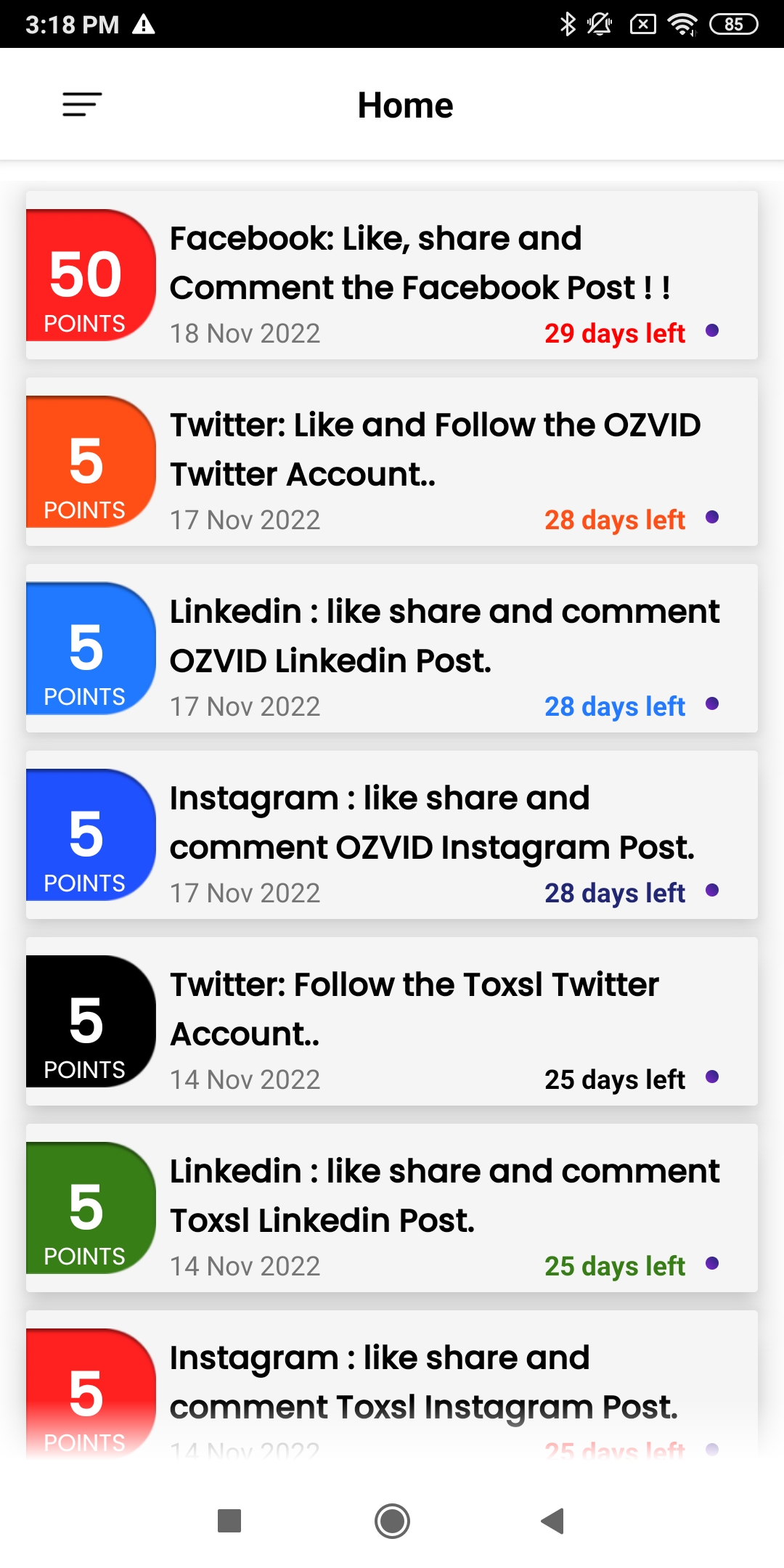Open the Toxsl Linkedin Post task
Screen dimensions: 784x1568
click(392, 1208)
